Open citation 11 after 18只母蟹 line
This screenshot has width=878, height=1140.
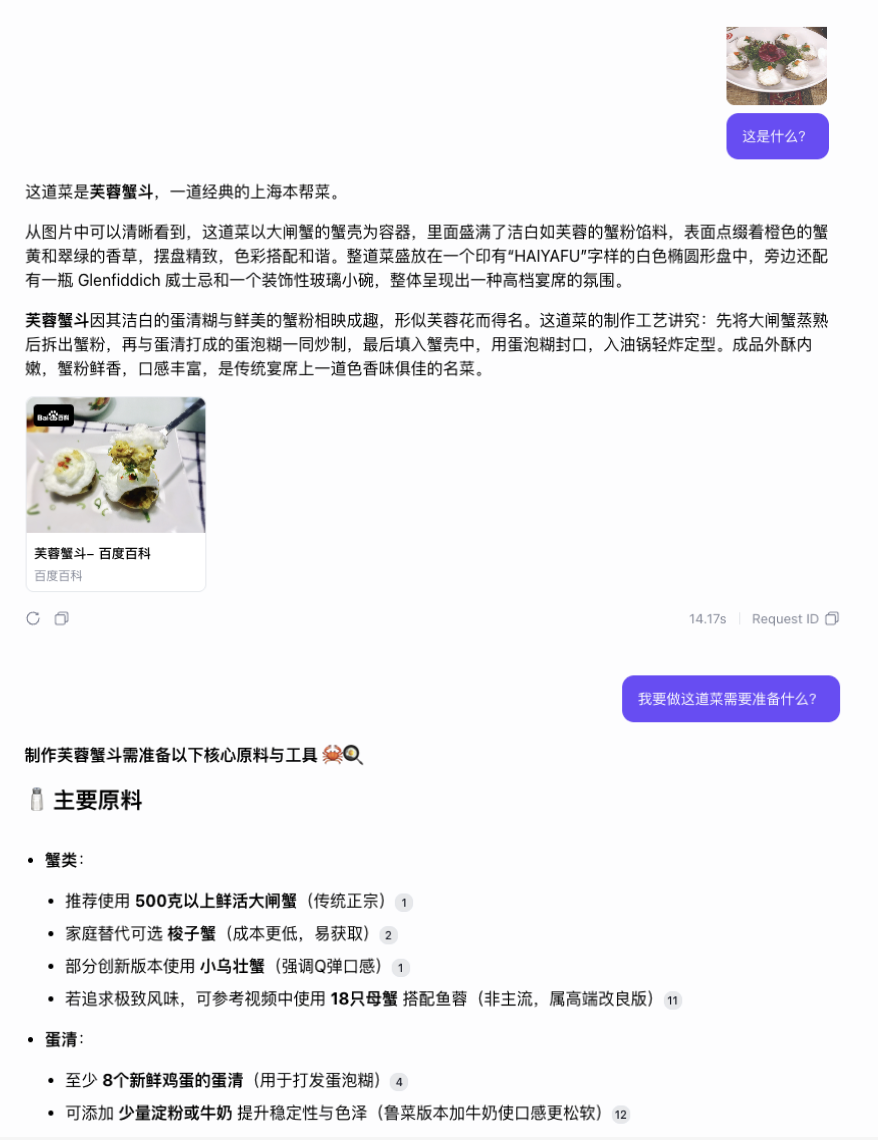(x=673, y=1000)
